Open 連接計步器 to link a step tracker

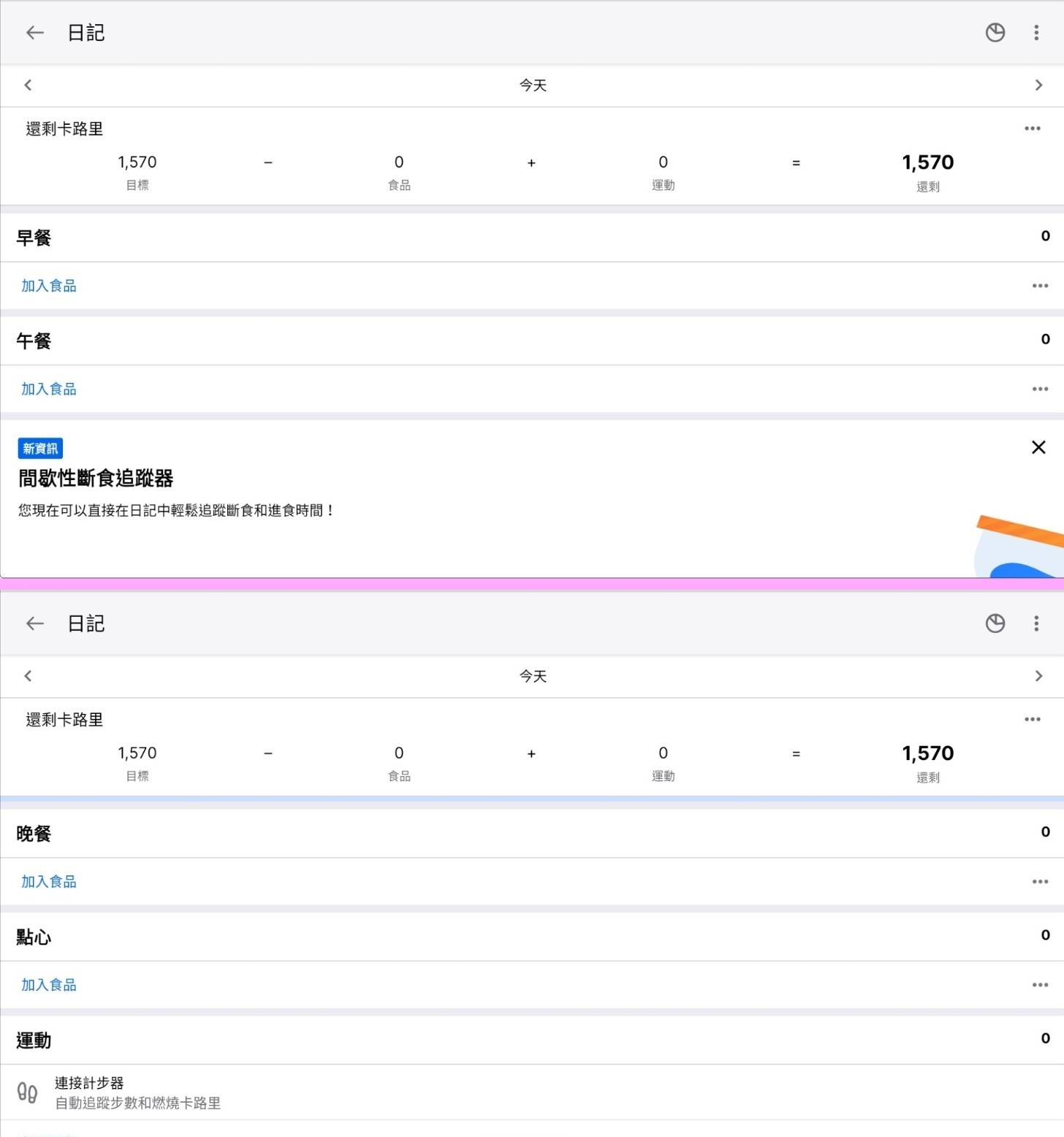point(137,1092)
